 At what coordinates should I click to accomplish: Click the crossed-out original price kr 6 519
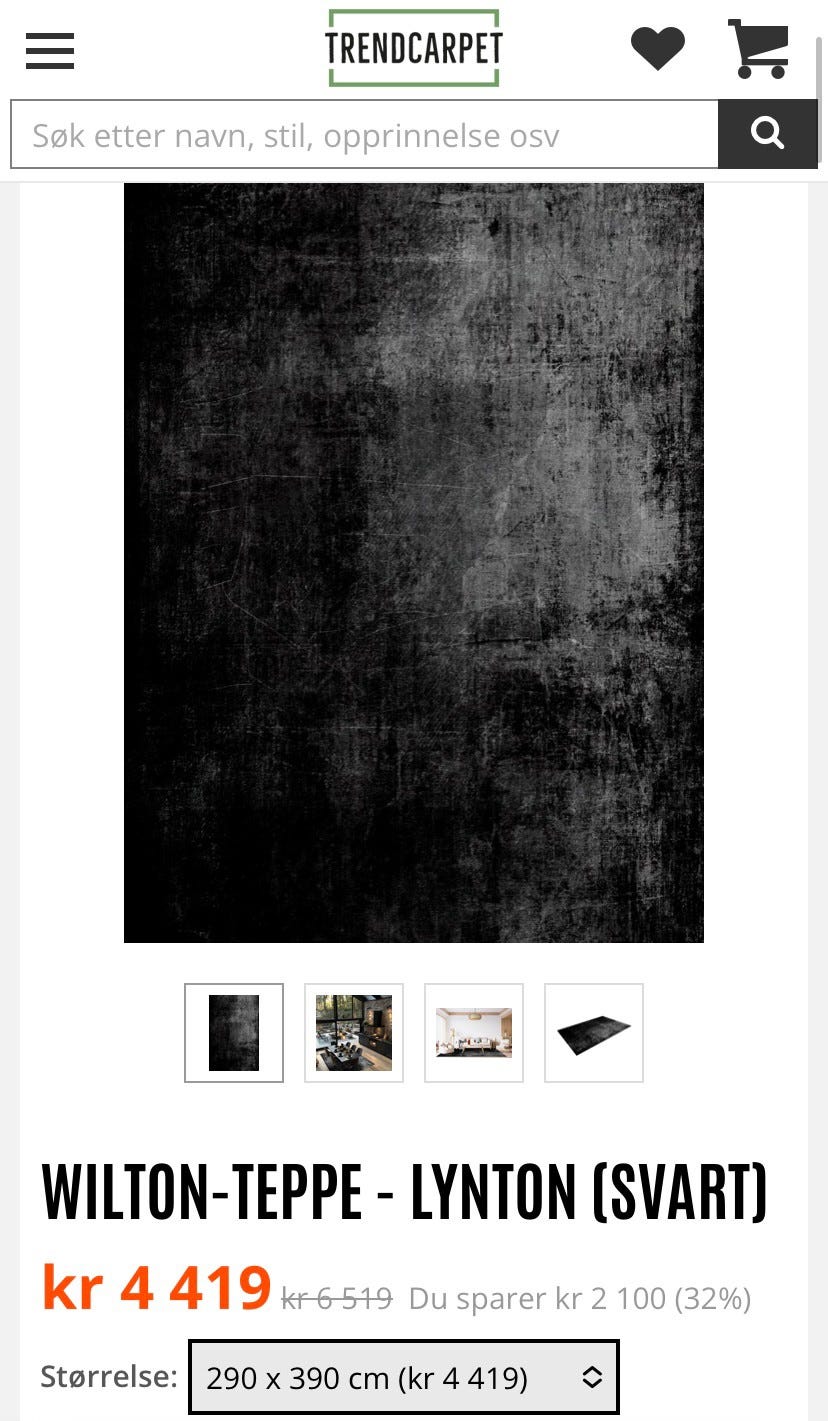pyautogui.click(x=335, y=1297)
